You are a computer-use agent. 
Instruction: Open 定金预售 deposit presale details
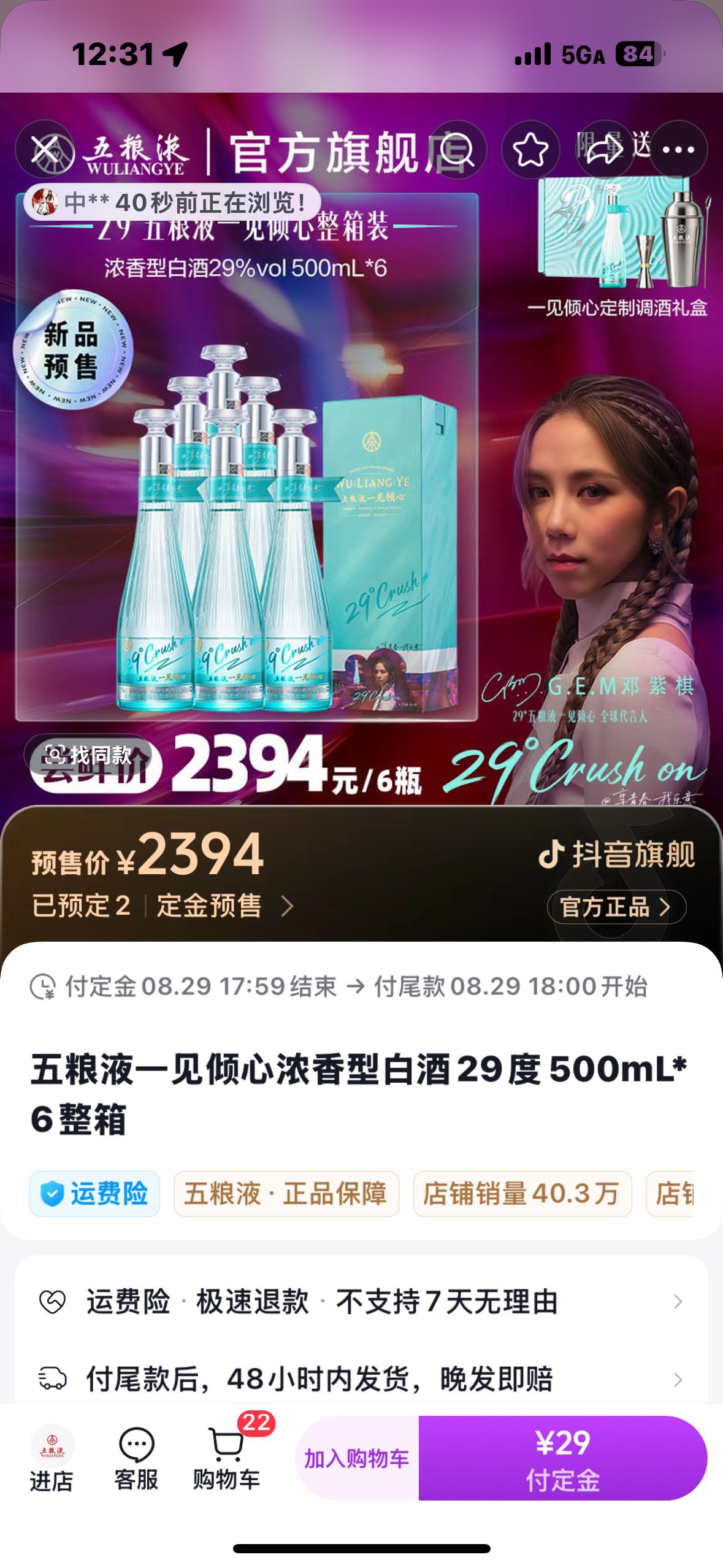tap(224, 906)
